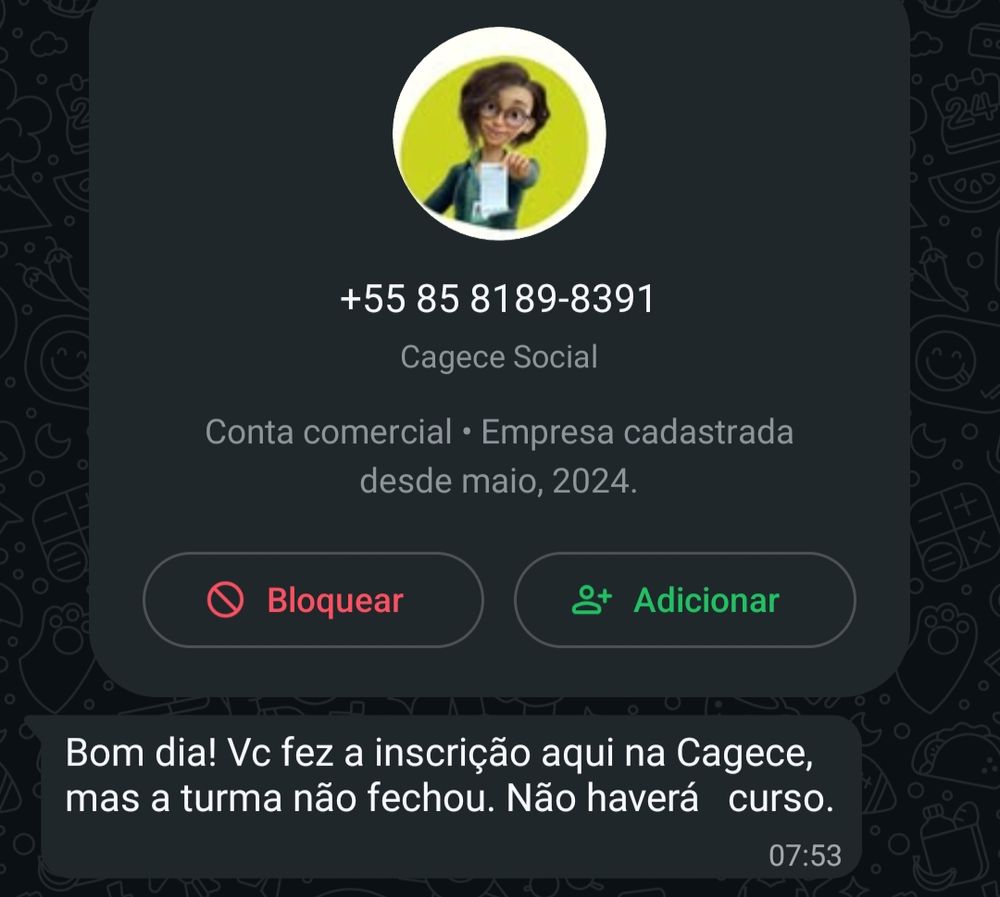
Task: Add this number to contacts
Action: (684, 600)
